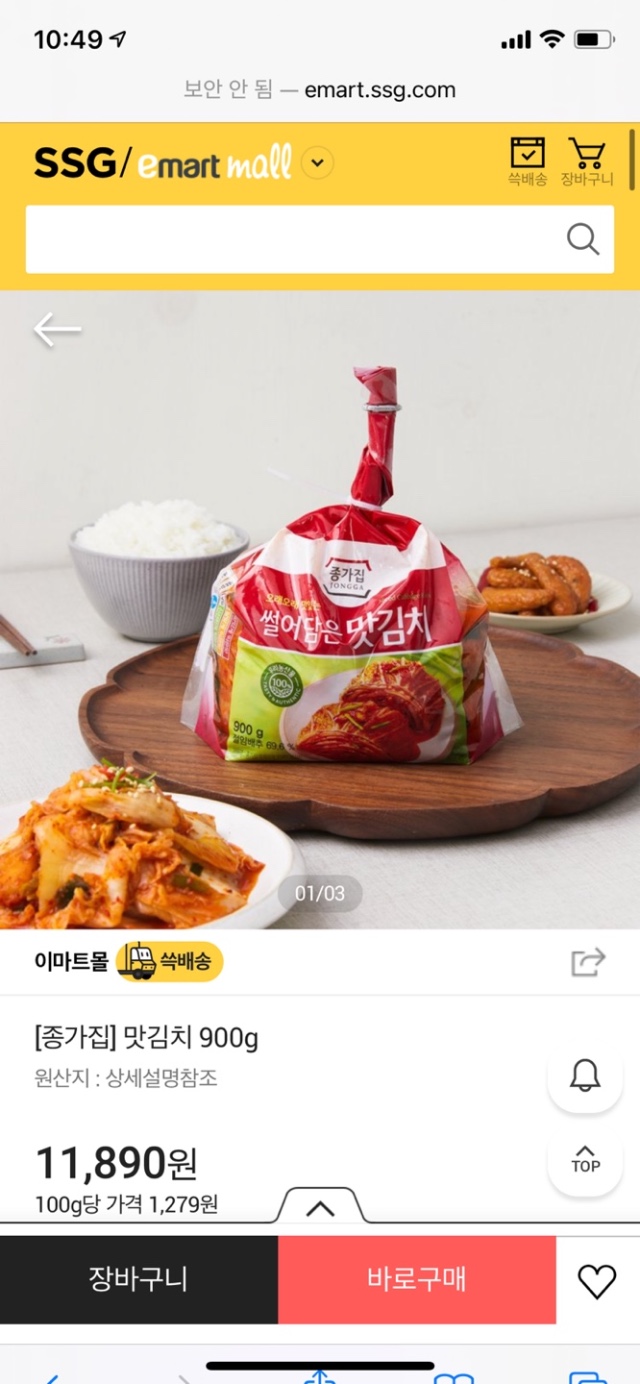Go back using the white arrow
This screenshot has width=640, height=1384.
(57, 329)
